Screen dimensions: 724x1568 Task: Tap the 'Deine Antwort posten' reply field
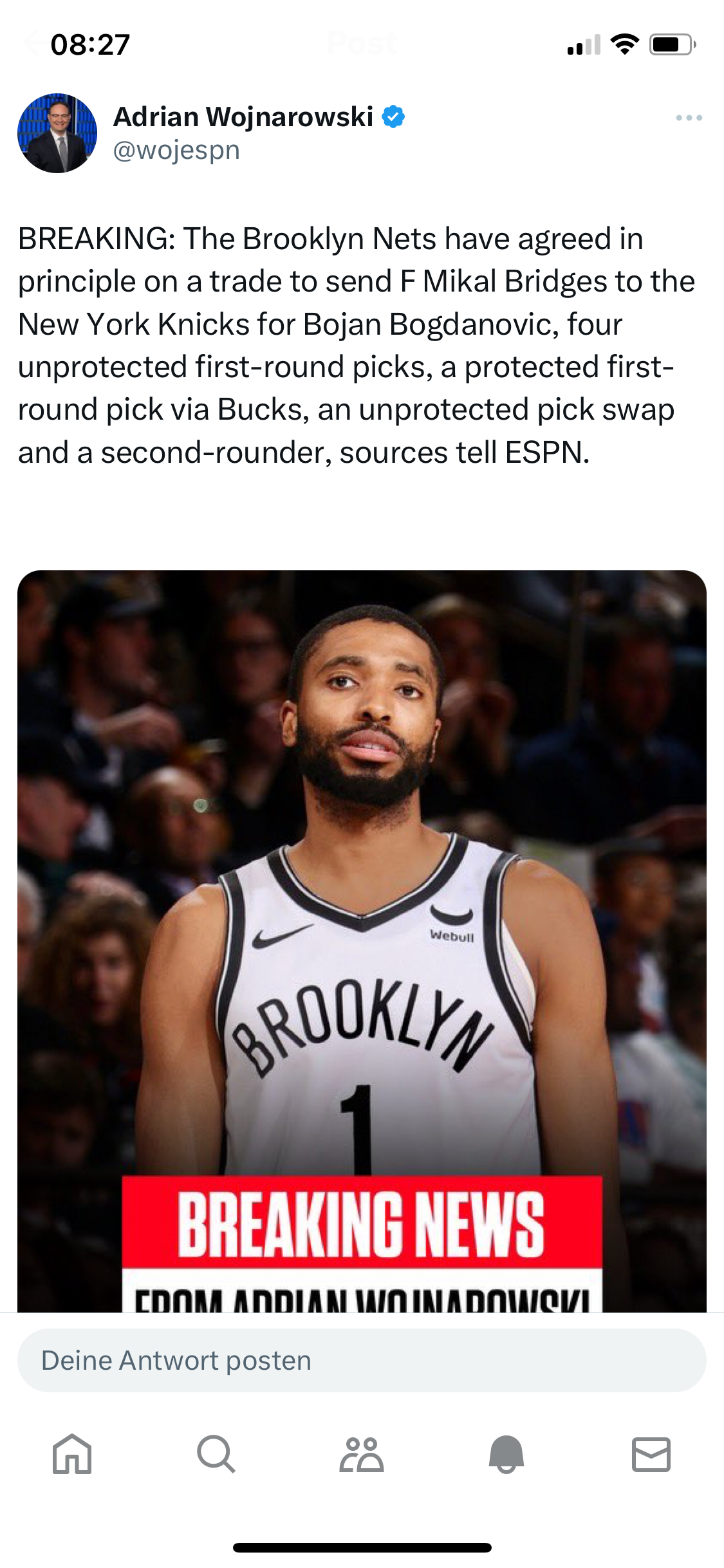[x=362, y=1361]
